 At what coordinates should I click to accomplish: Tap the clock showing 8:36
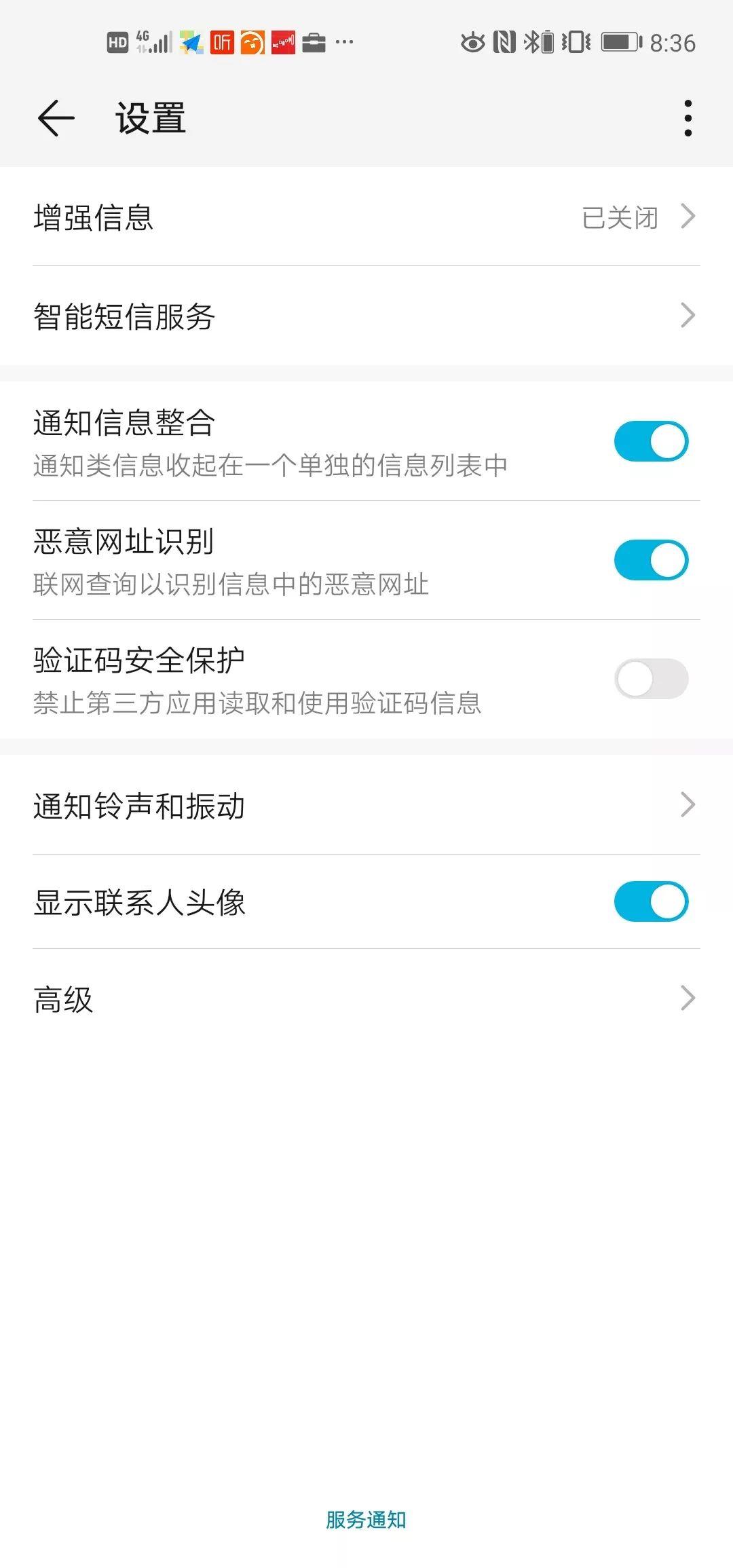click(x=672, y=42)
